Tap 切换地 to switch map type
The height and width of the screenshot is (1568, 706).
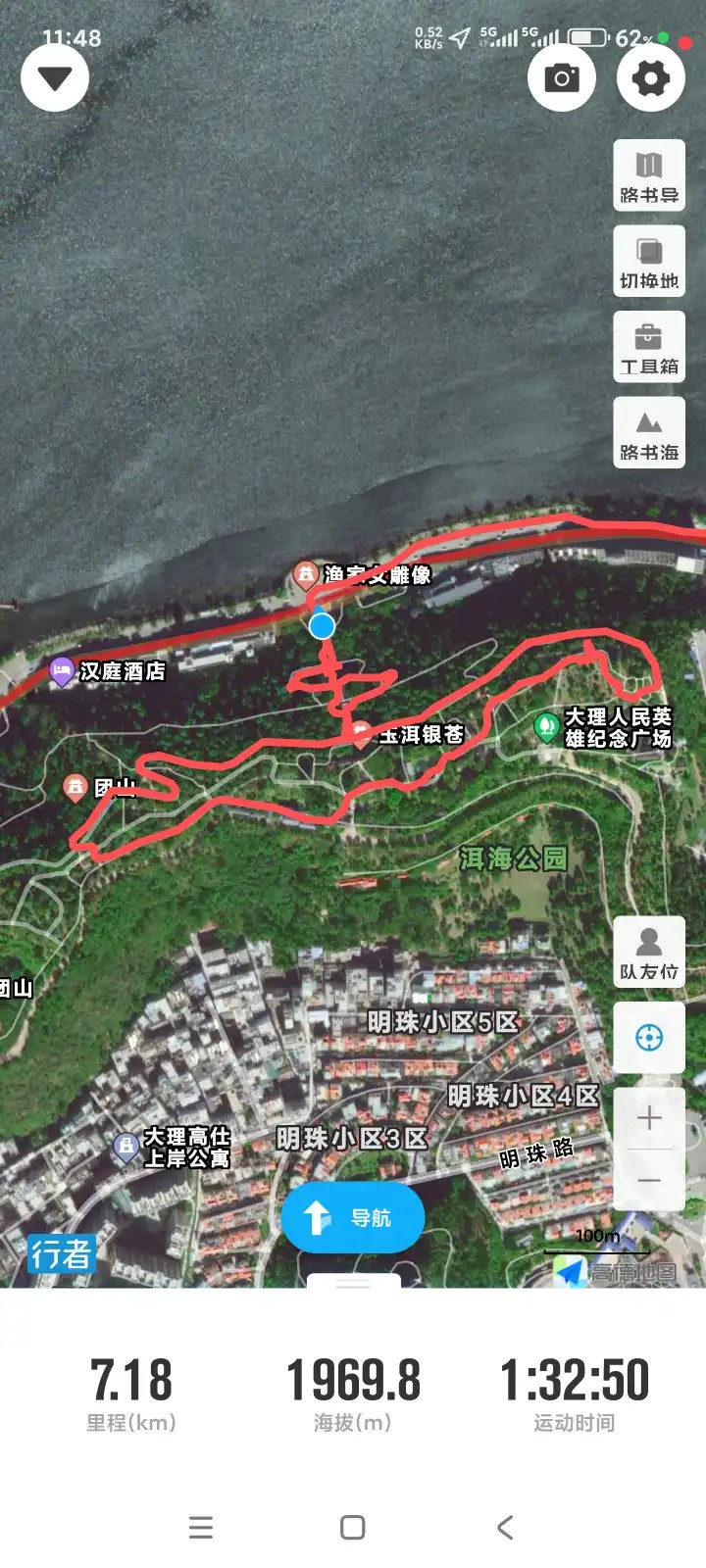point(649,261)
